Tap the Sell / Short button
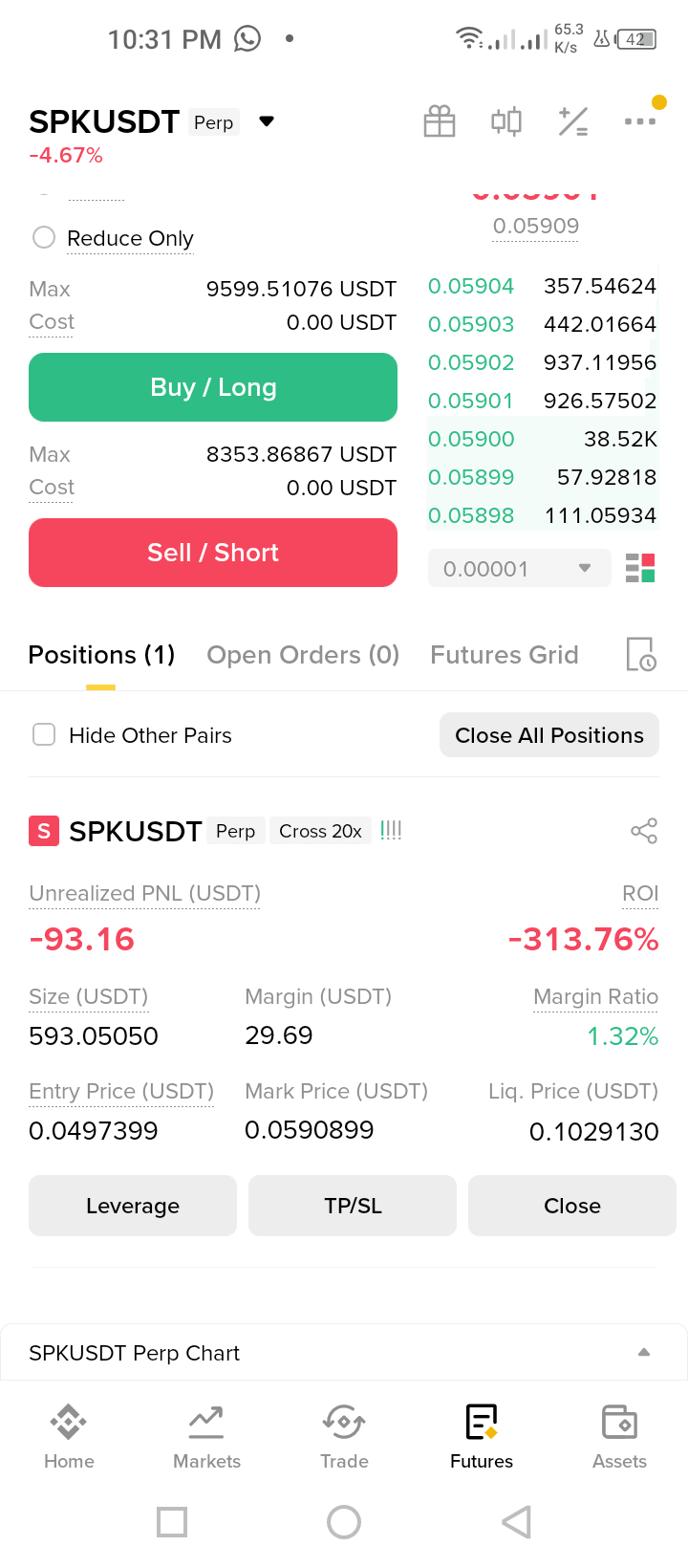The width and height of the screenshot is (688, 1568). tap(213, 553)
